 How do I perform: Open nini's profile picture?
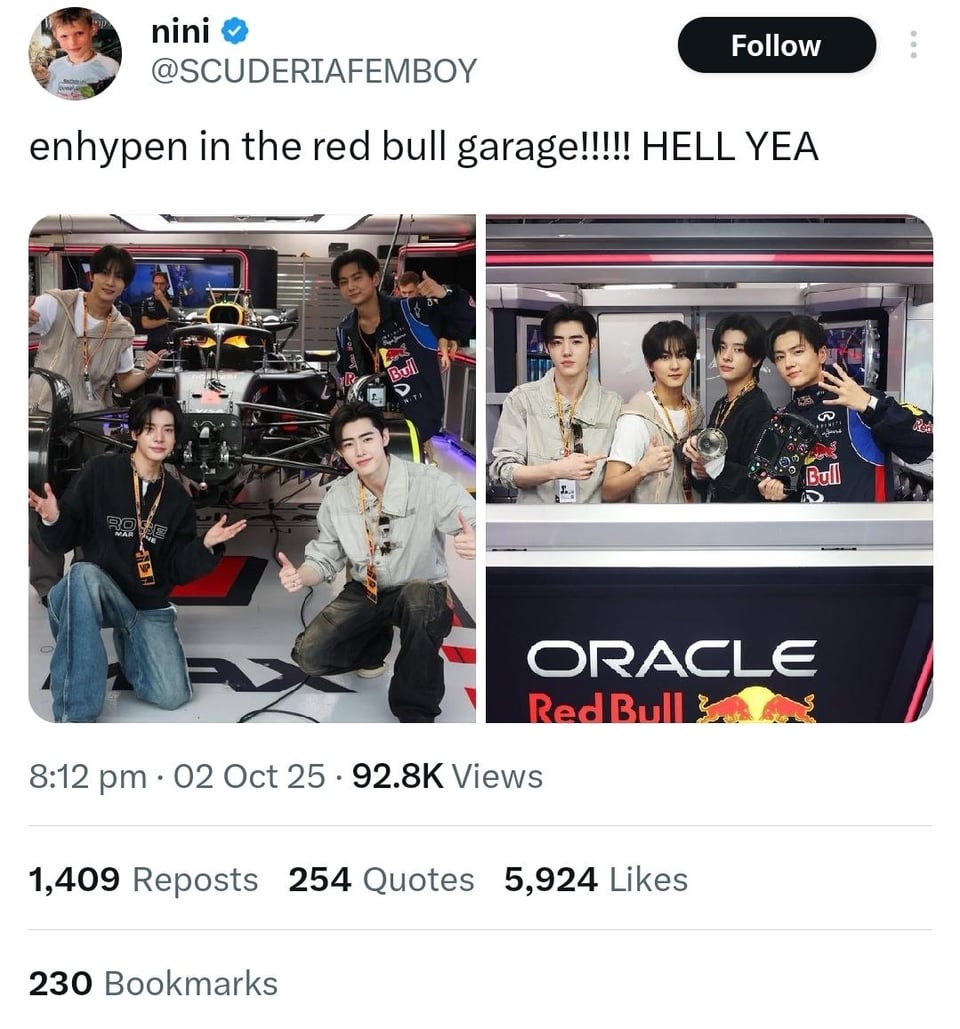(x=74, y=53)
